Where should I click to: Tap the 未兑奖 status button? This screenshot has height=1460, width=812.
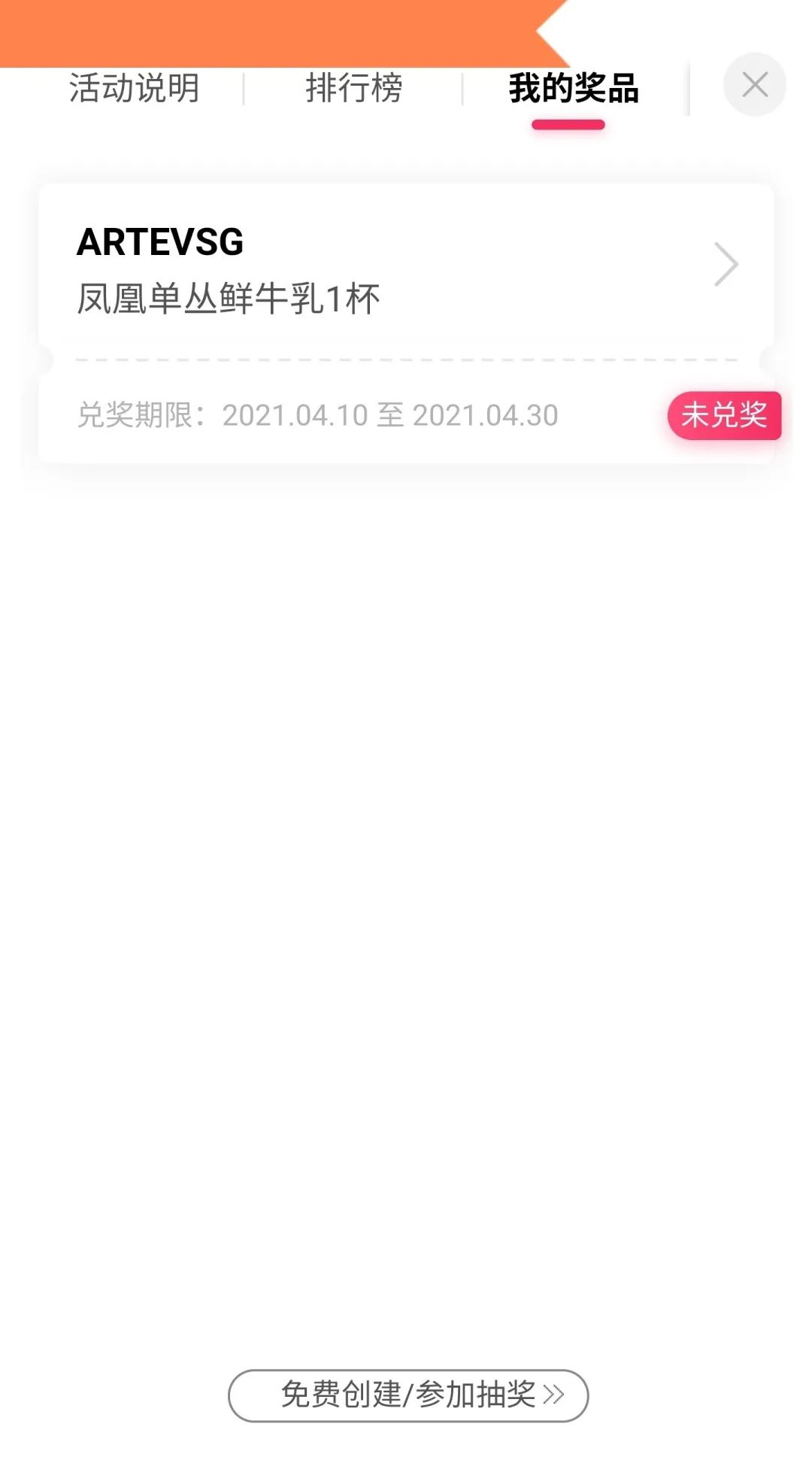coord(723,415)
